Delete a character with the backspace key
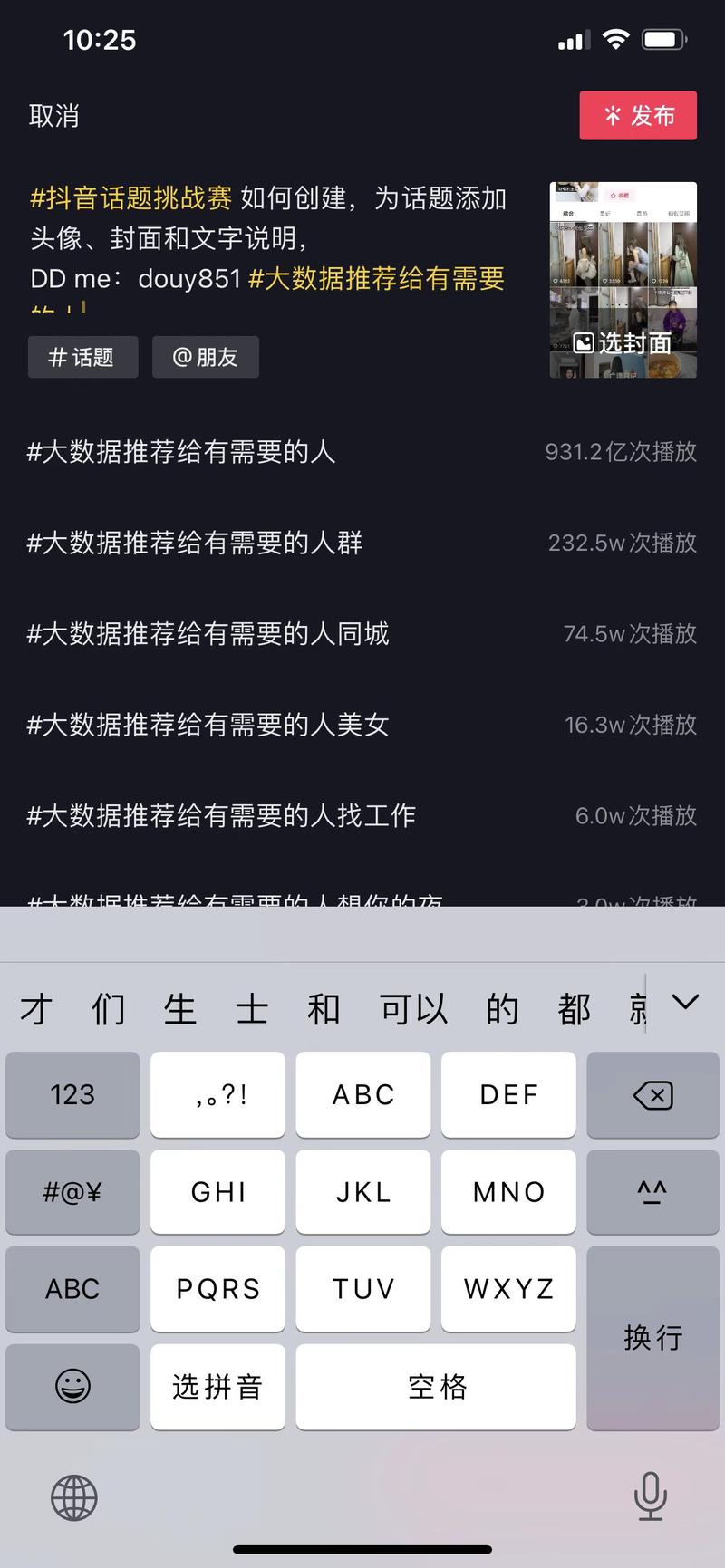 click(x=652, y=1095)
